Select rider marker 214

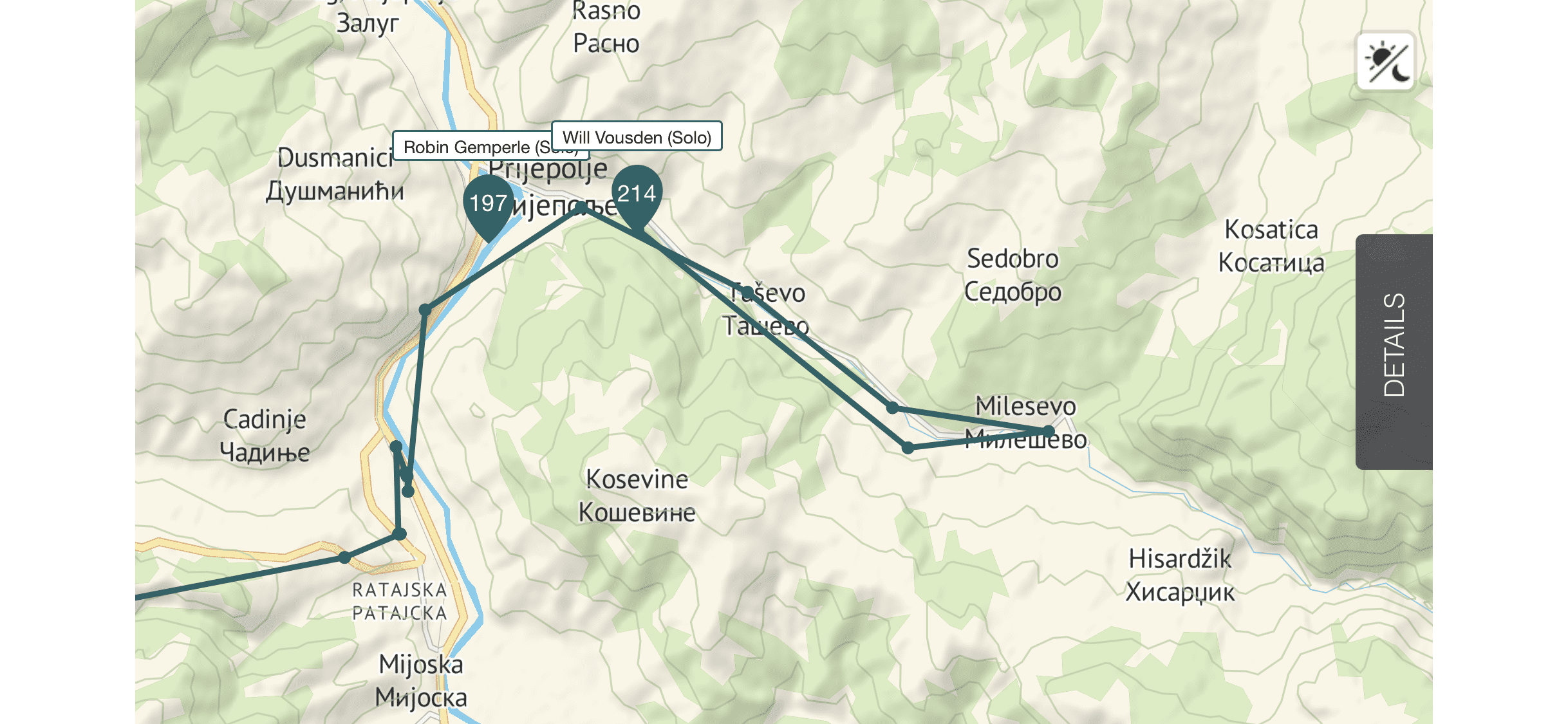coord(637,194)
